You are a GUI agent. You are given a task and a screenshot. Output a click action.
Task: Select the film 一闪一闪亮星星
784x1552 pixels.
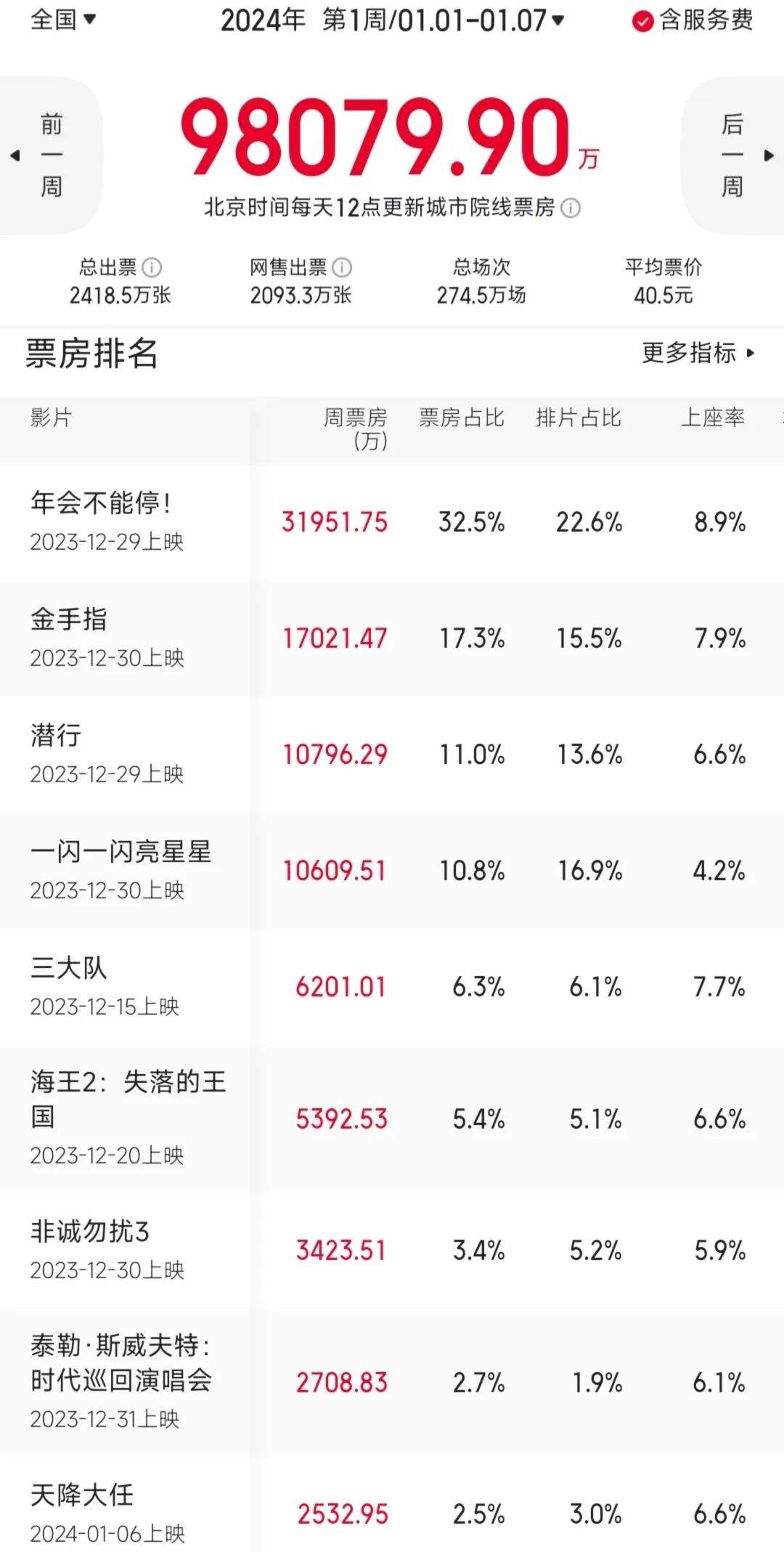[x=121, y=852]
